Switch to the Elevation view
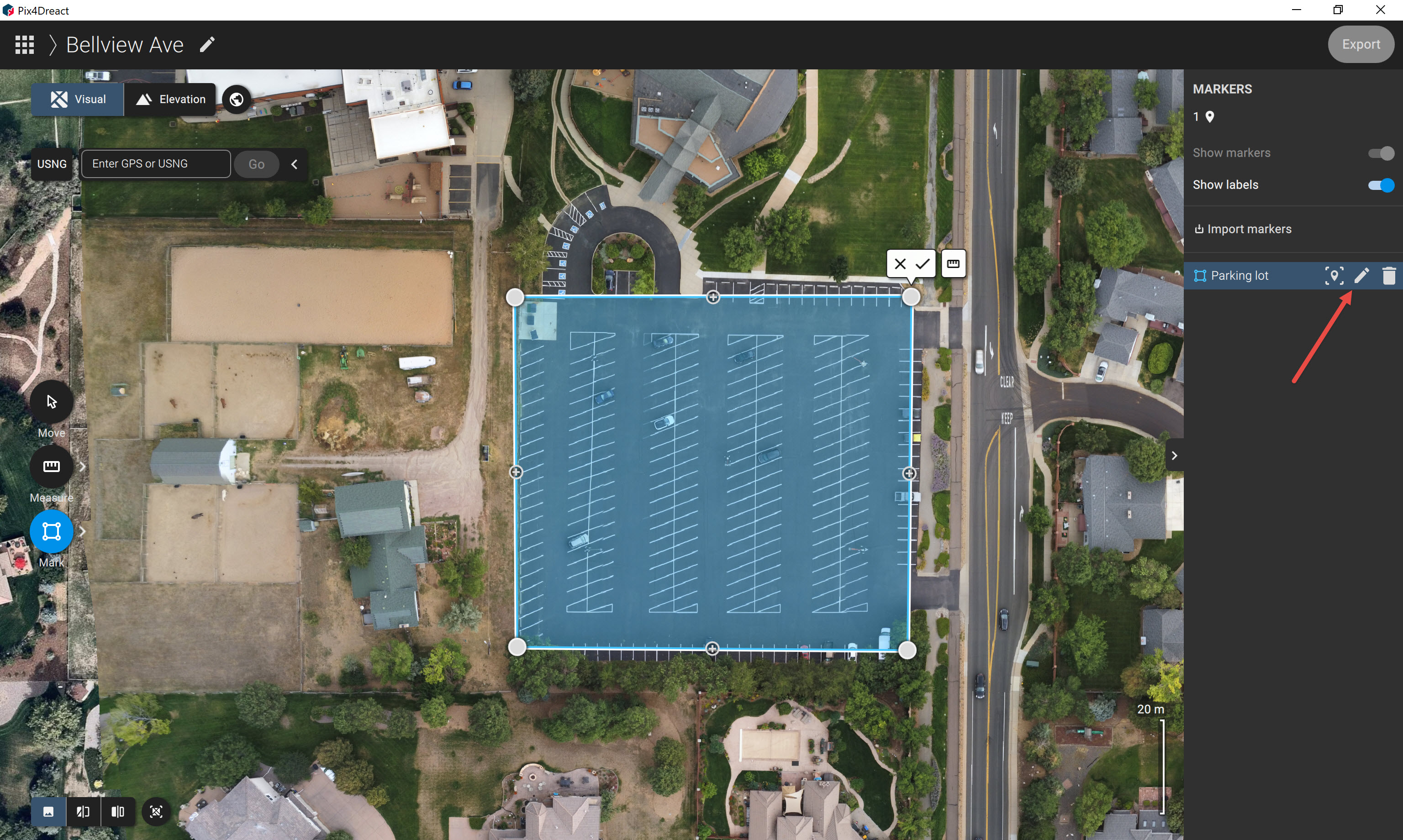Viewport: 1403px width, 840px height. coord(170,100)
